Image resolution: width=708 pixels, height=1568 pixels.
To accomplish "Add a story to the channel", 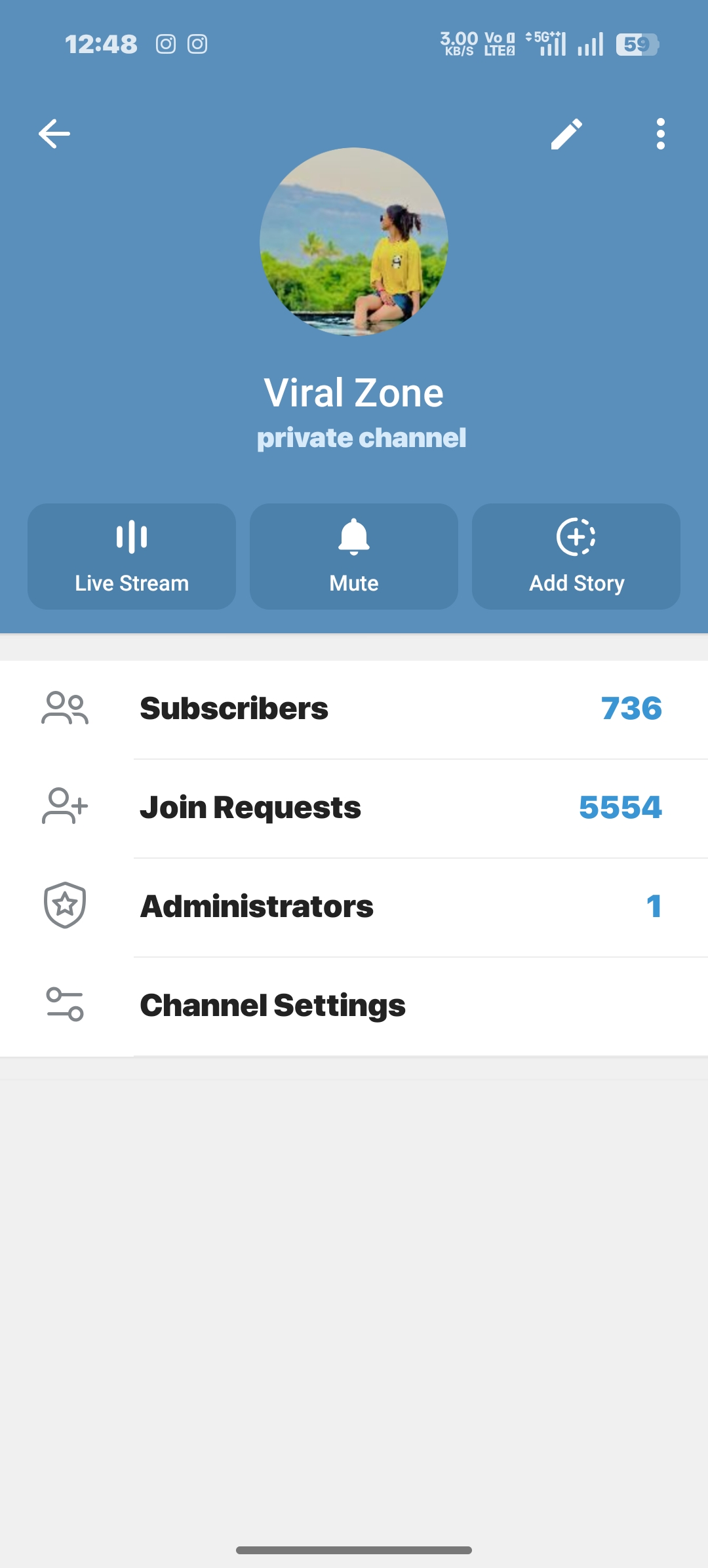I will point(576,557).
